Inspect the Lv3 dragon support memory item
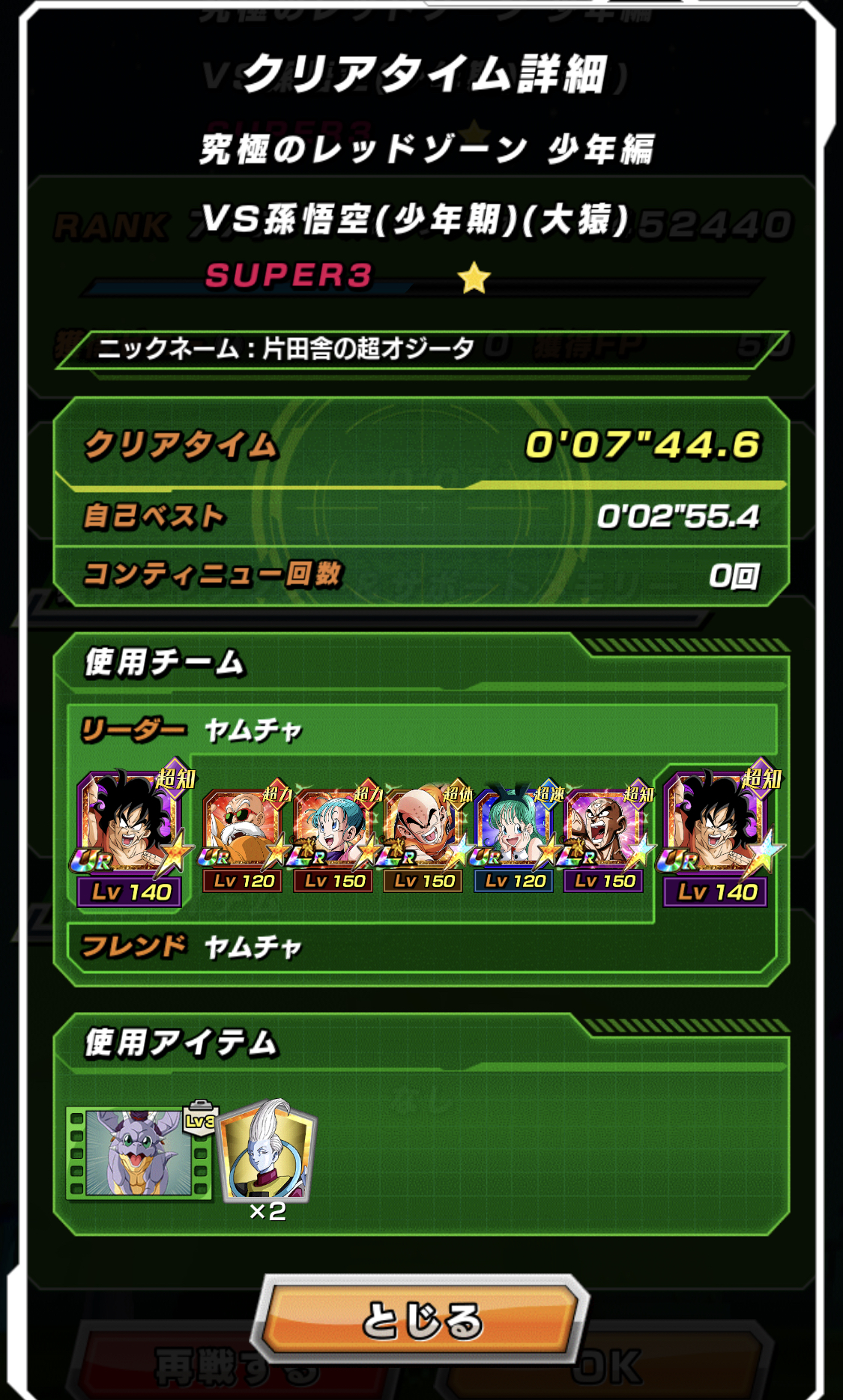The image size is (843, 1400). [x=139, y=1153]
